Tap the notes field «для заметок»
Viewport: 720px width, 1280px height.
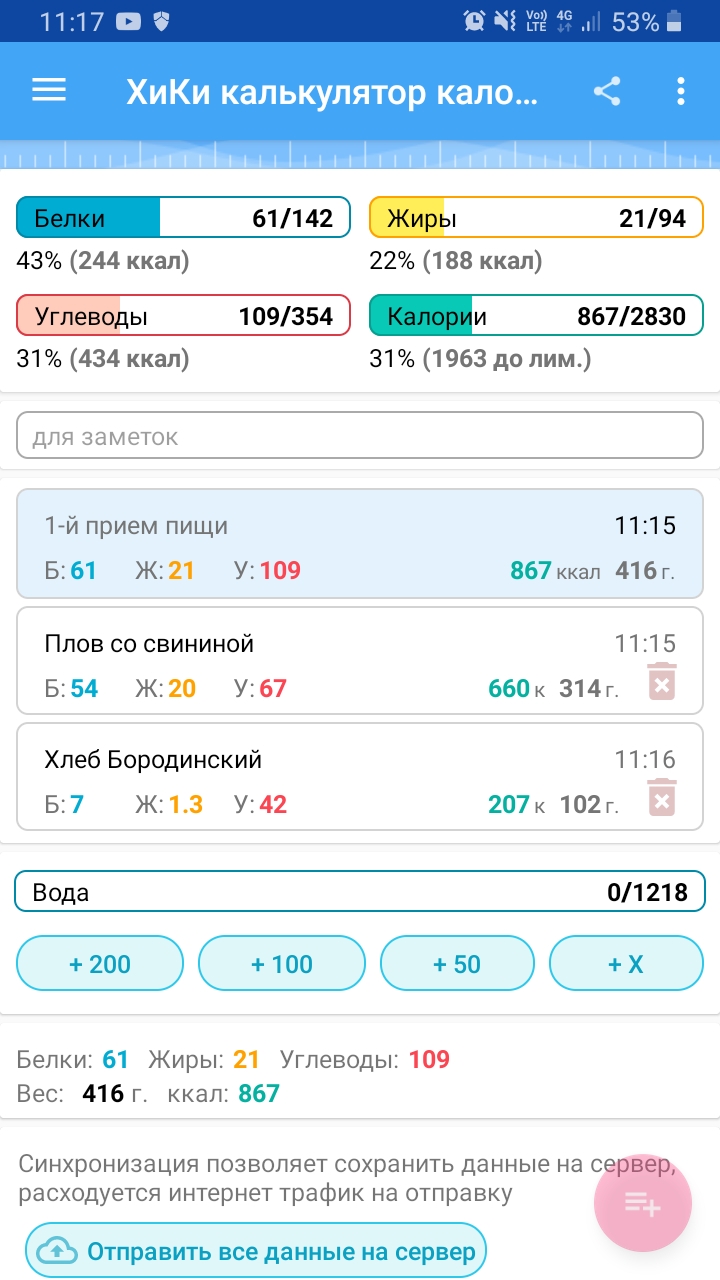pos(360,436)
